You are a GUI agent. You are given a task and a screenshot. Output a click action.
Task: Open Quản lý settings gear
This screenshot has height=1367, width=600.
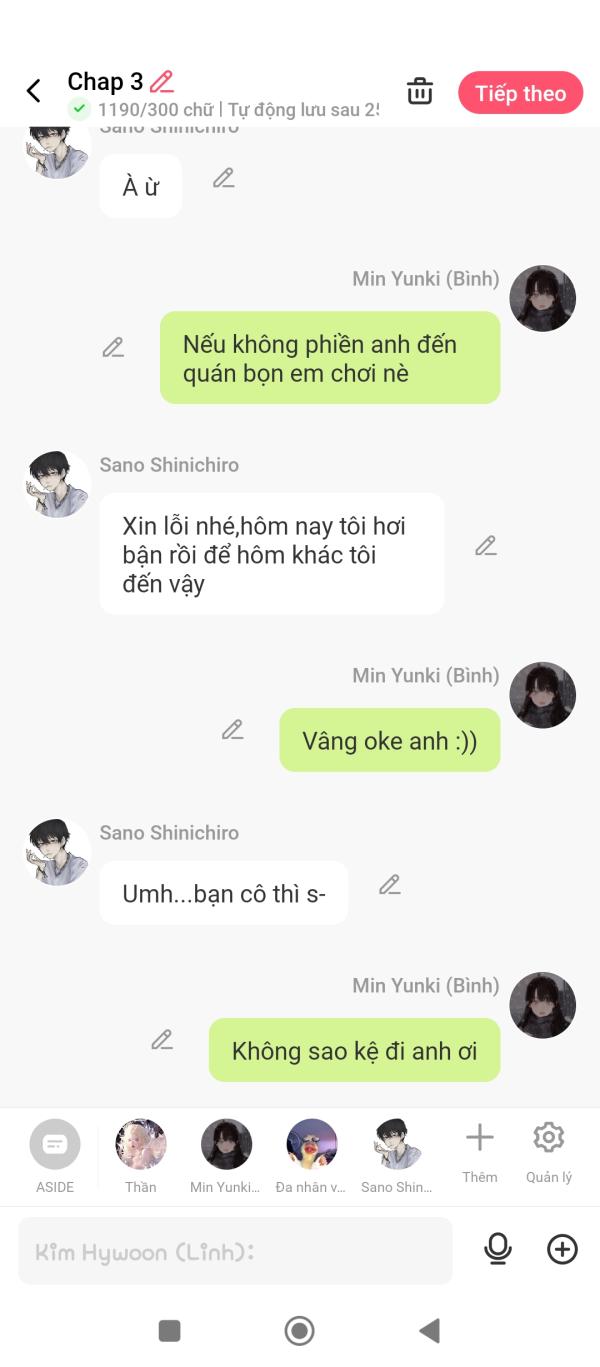pos(549,1153)
